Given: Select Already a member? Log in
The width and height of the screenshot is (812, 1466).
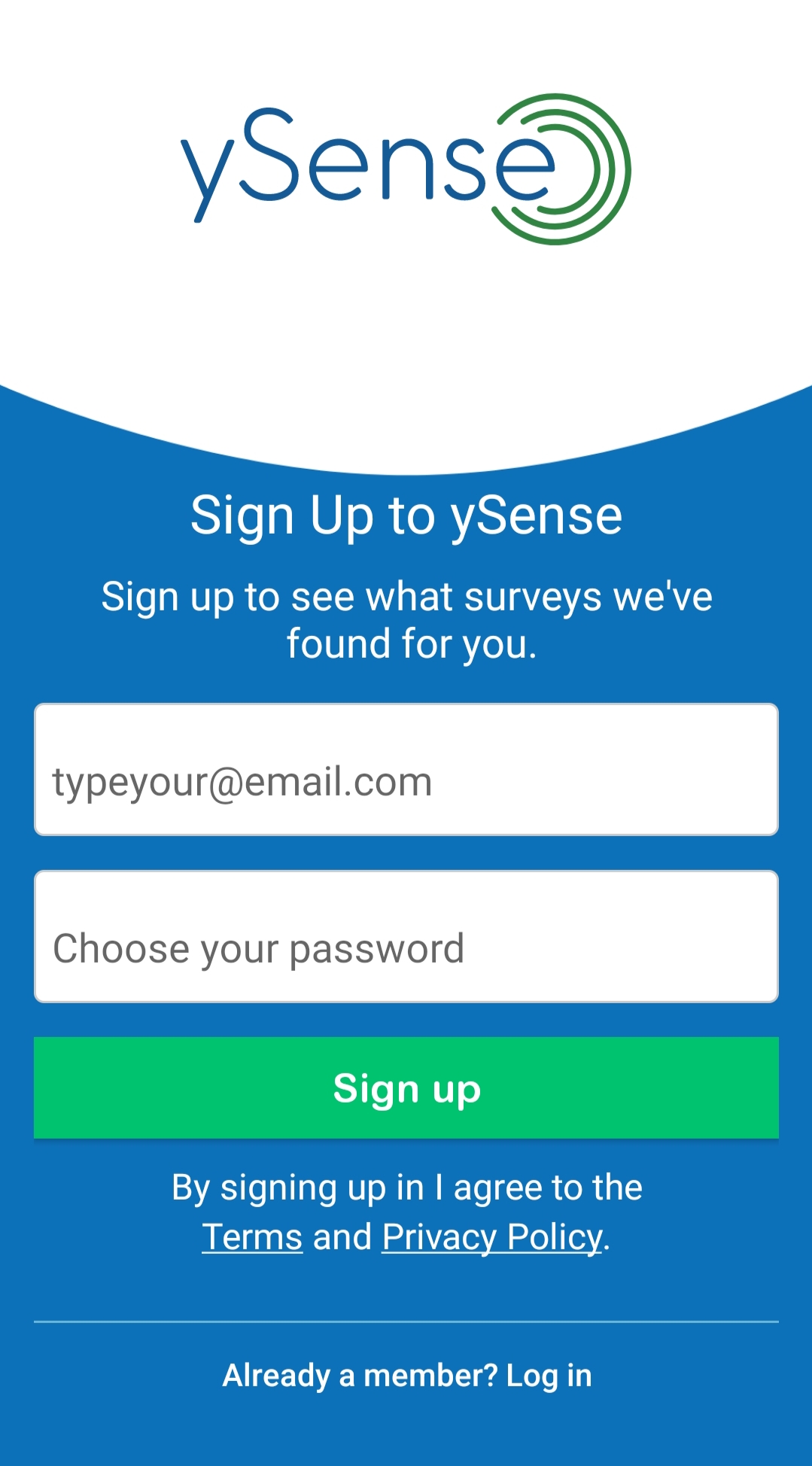Looking at the screenshot, I should pos(407,1376).
